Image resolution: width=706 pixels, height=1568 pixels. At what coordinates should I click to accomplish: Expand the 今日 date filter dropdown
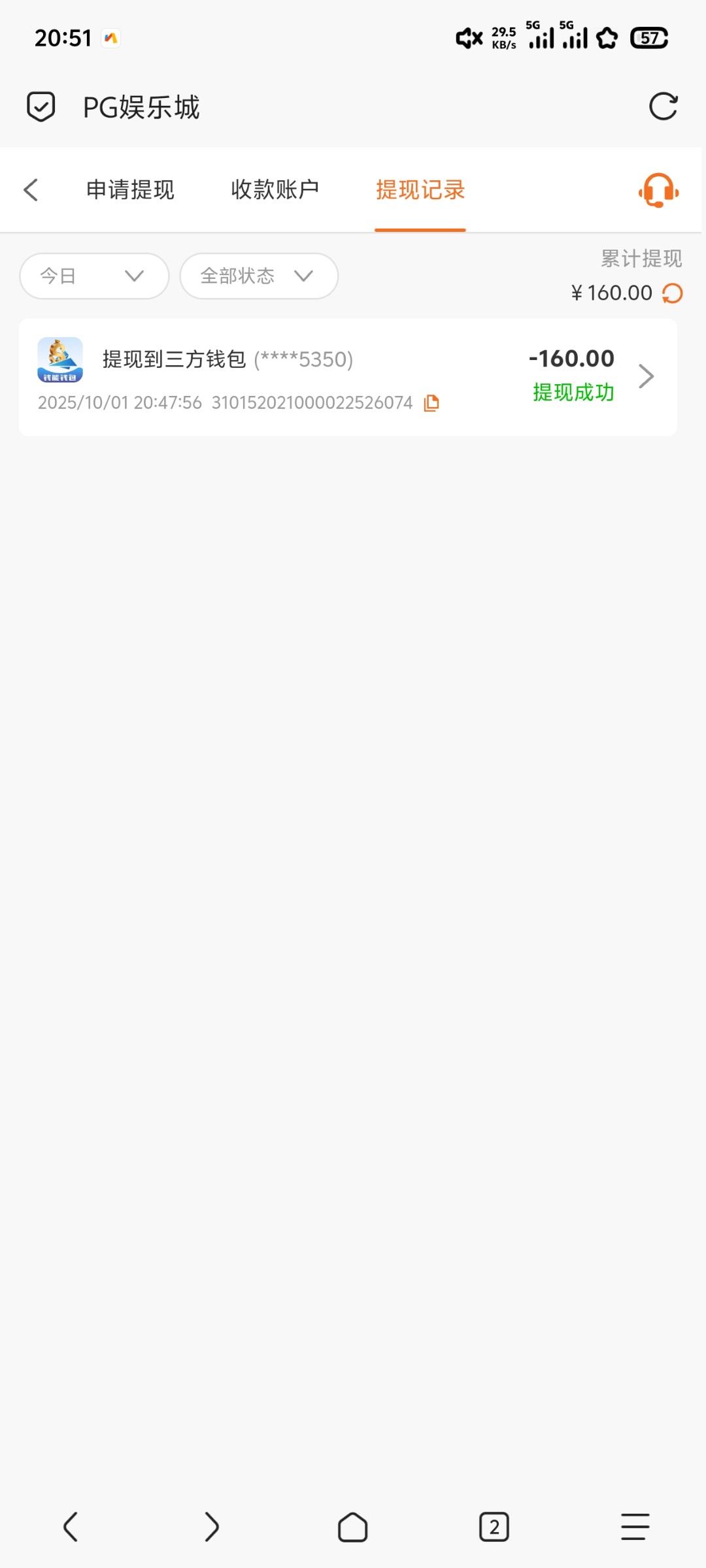click(94, 276)
